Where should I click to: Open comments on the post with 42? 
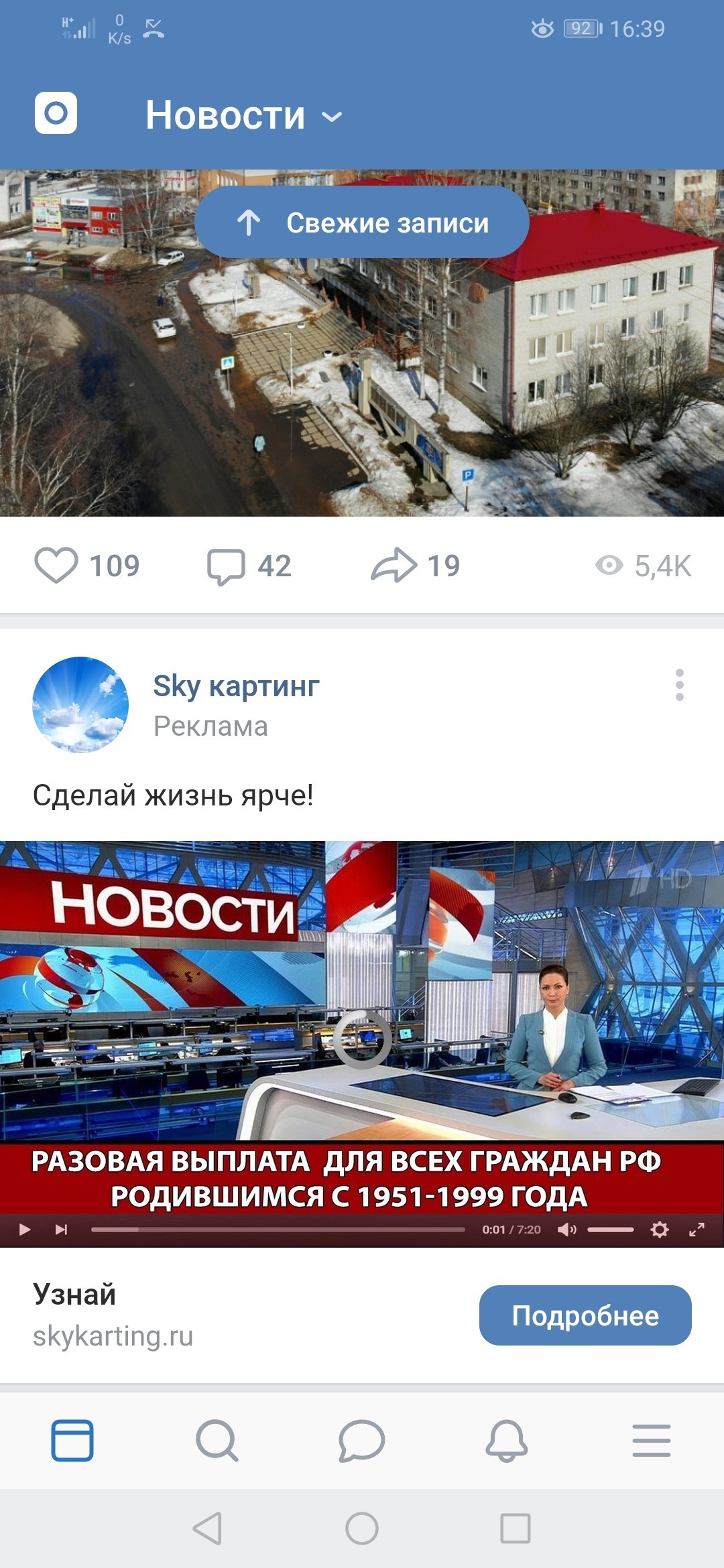coord(227,566)
